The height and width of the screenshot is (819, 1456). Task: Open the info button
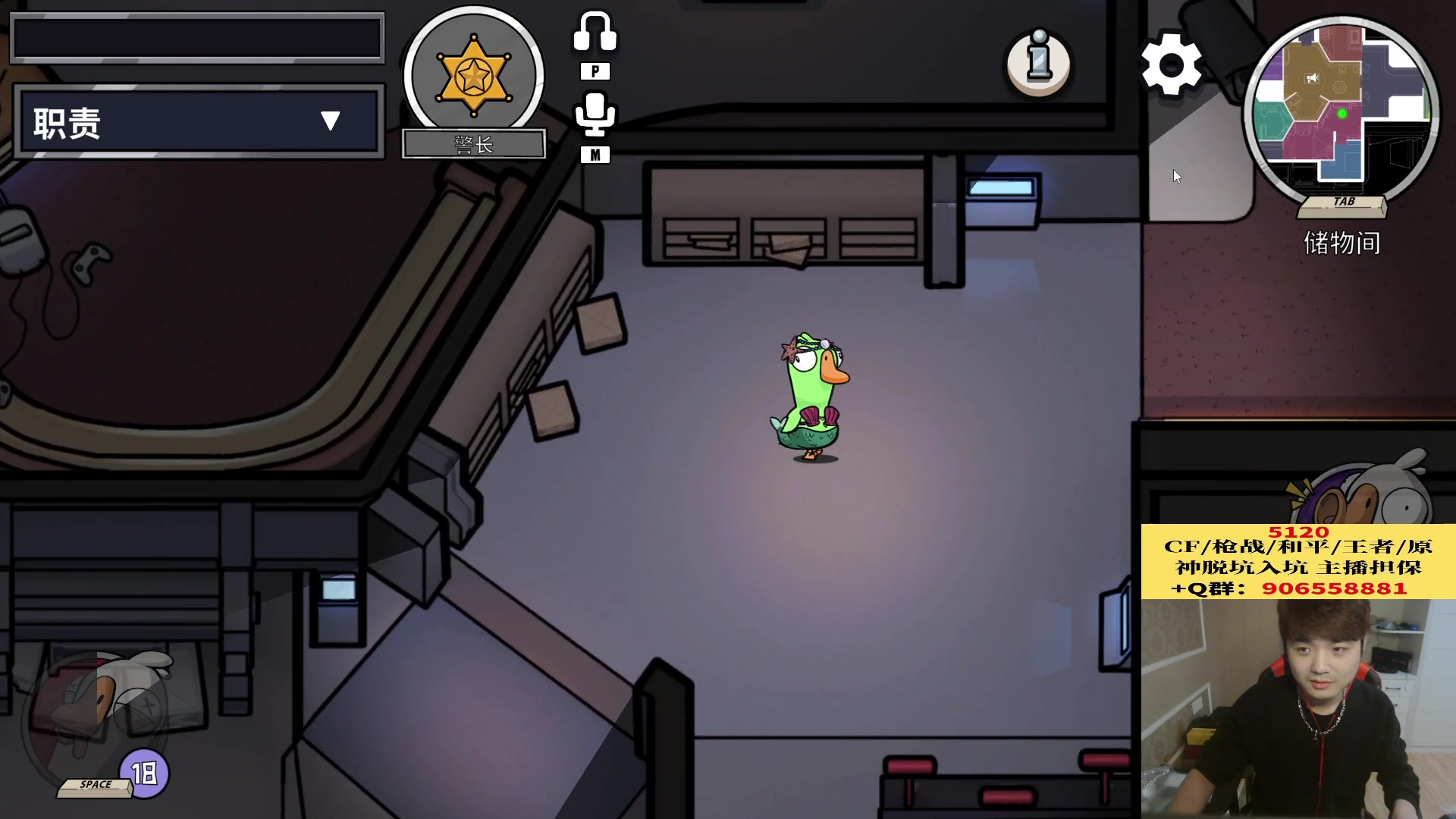pos(1038,62)
